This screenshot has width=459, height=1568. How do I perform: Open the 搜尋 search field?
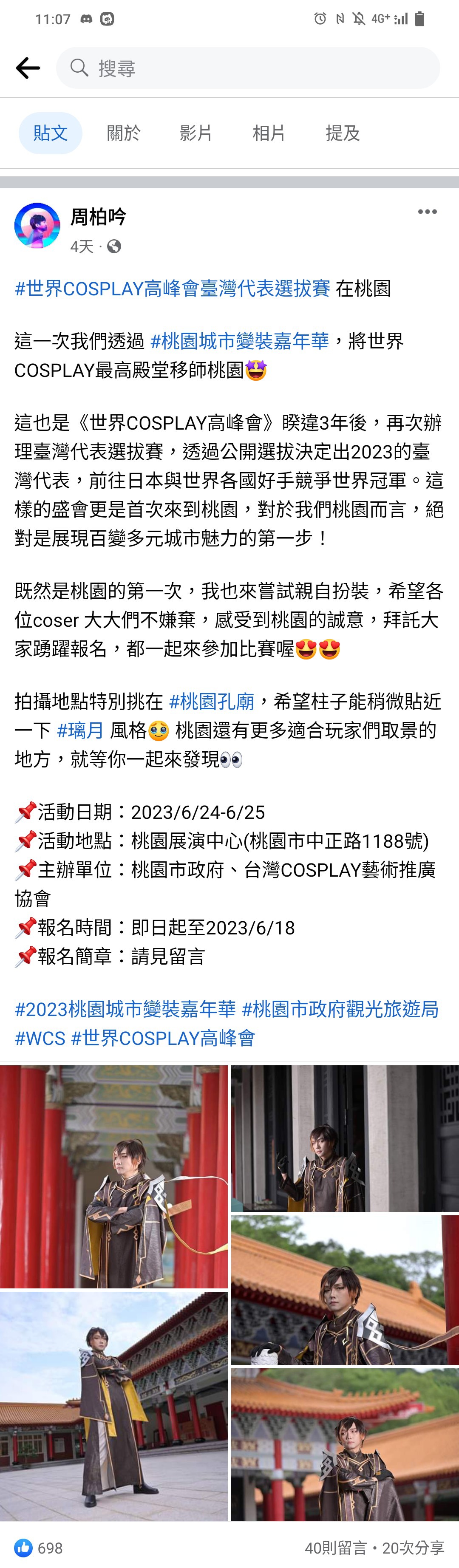click(248, 68)
